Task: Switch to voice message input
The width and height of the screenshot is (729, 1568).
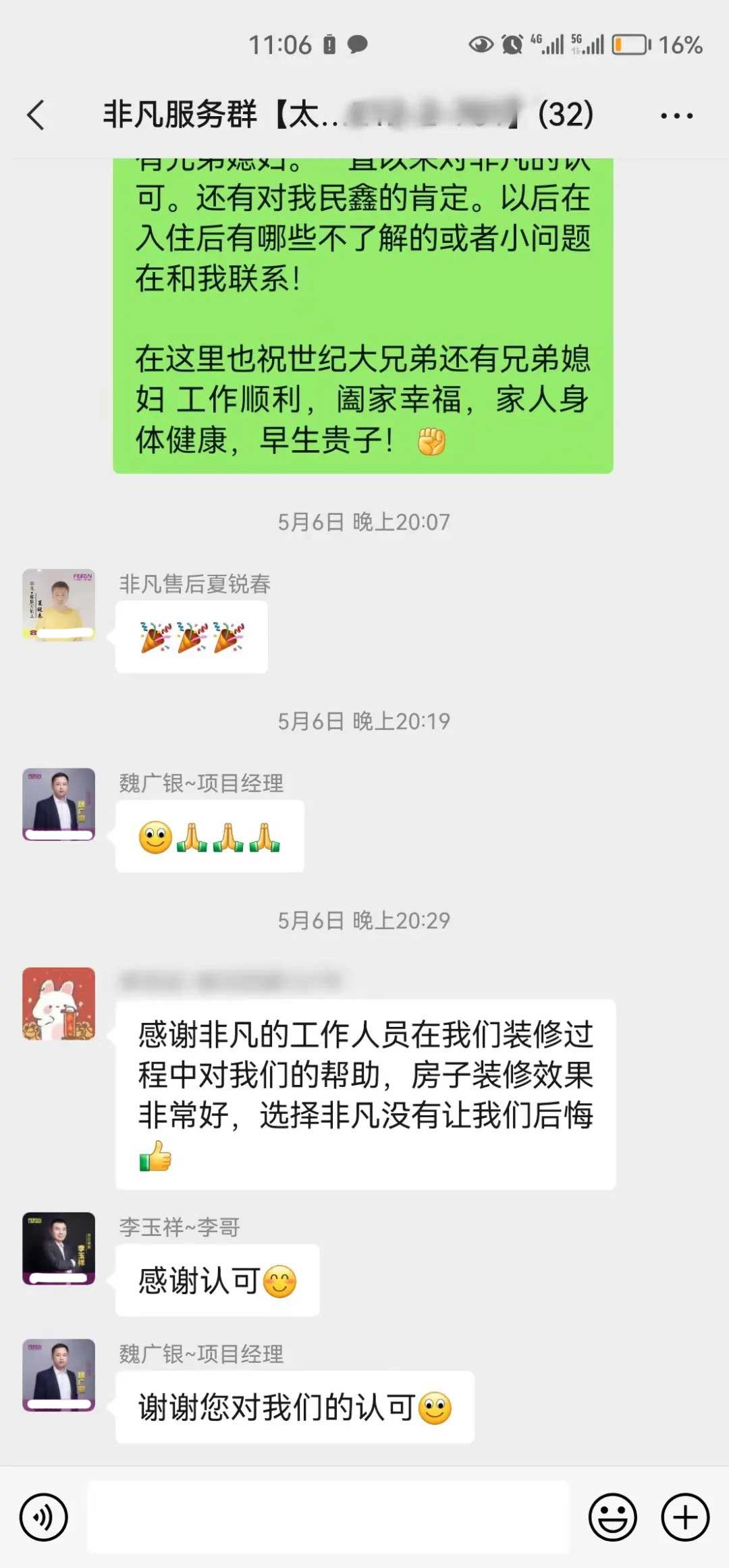Action: pos(44,1517)
